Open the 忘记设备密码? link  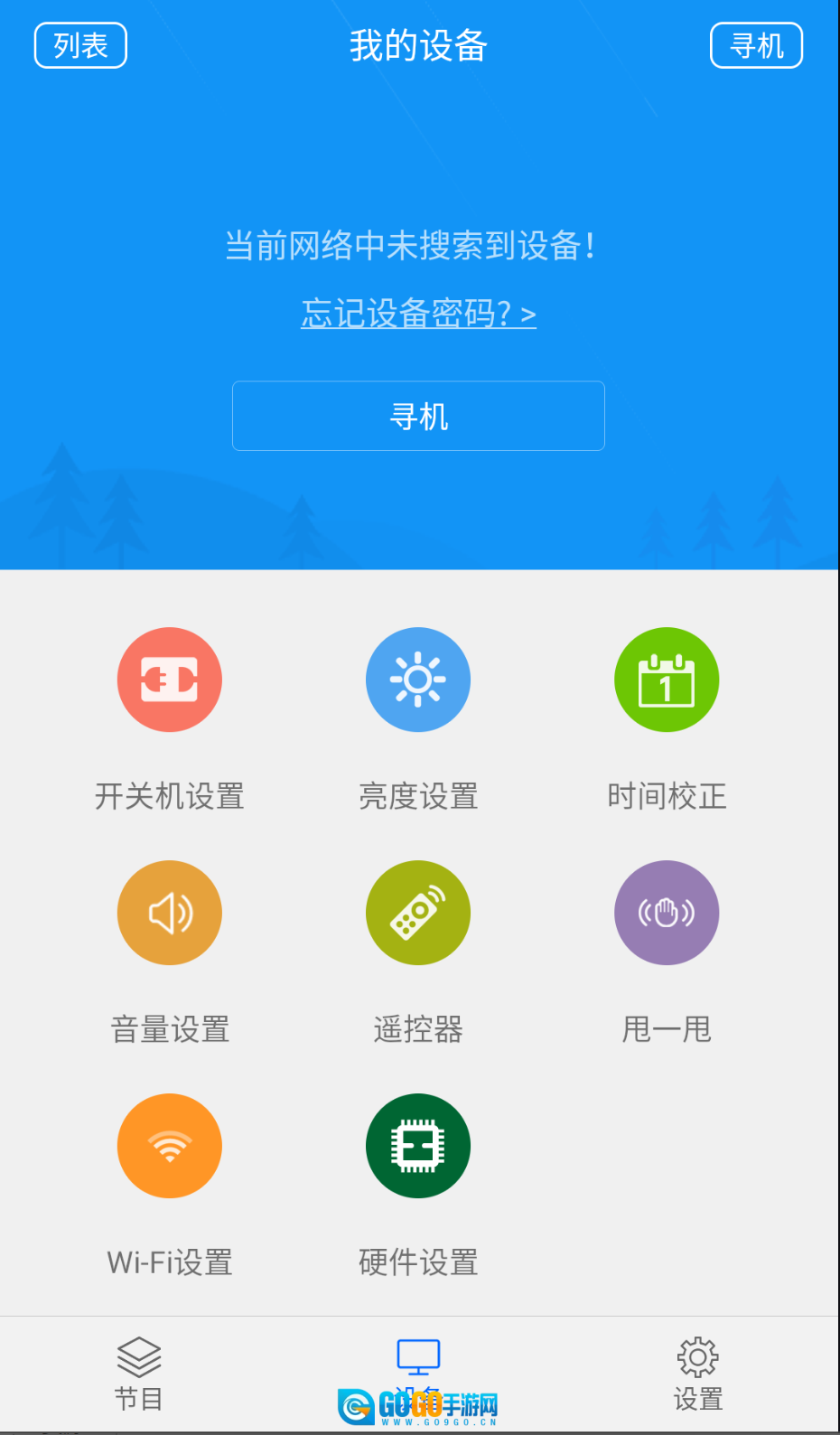tap(418, 314)
